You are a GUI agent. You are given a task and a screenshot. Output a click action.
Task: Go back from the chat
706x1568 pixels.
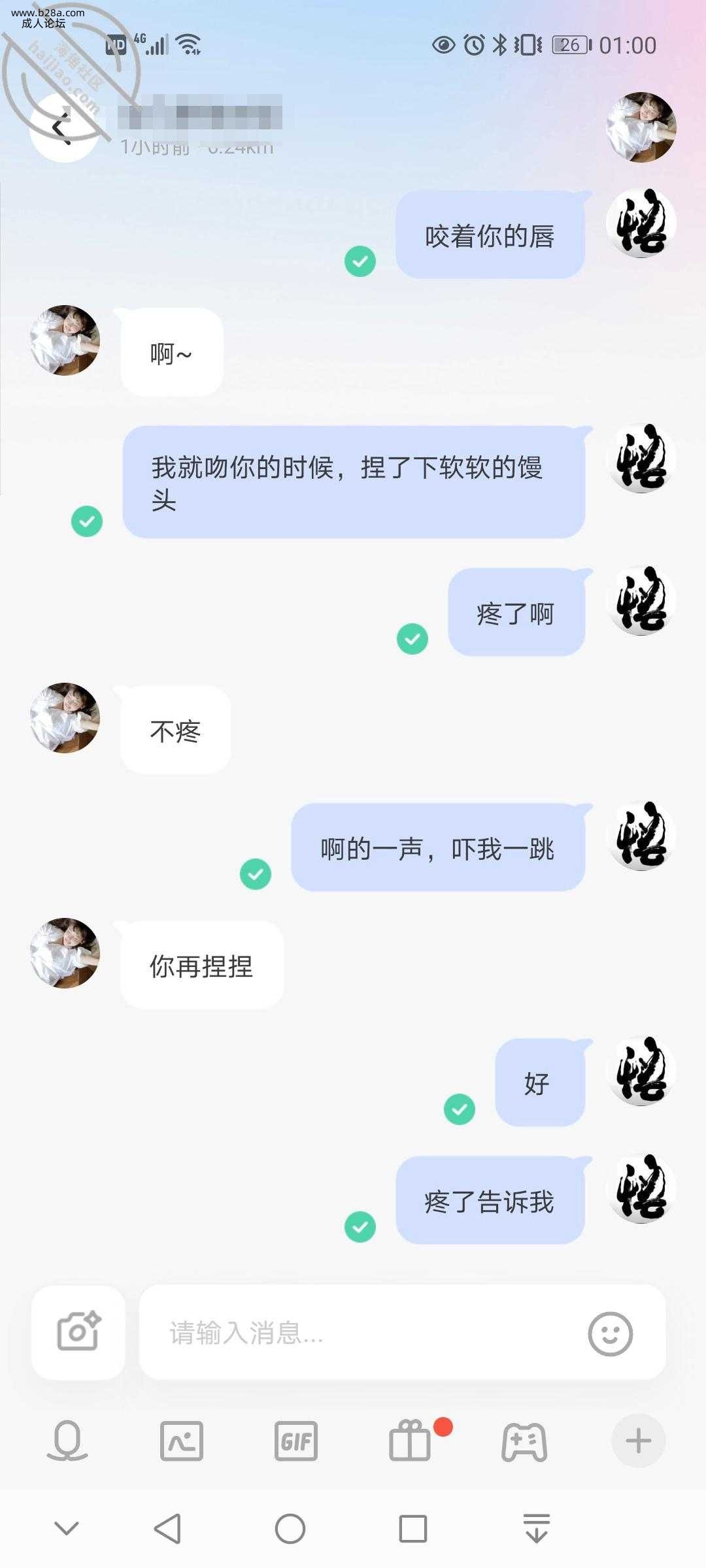63,128
